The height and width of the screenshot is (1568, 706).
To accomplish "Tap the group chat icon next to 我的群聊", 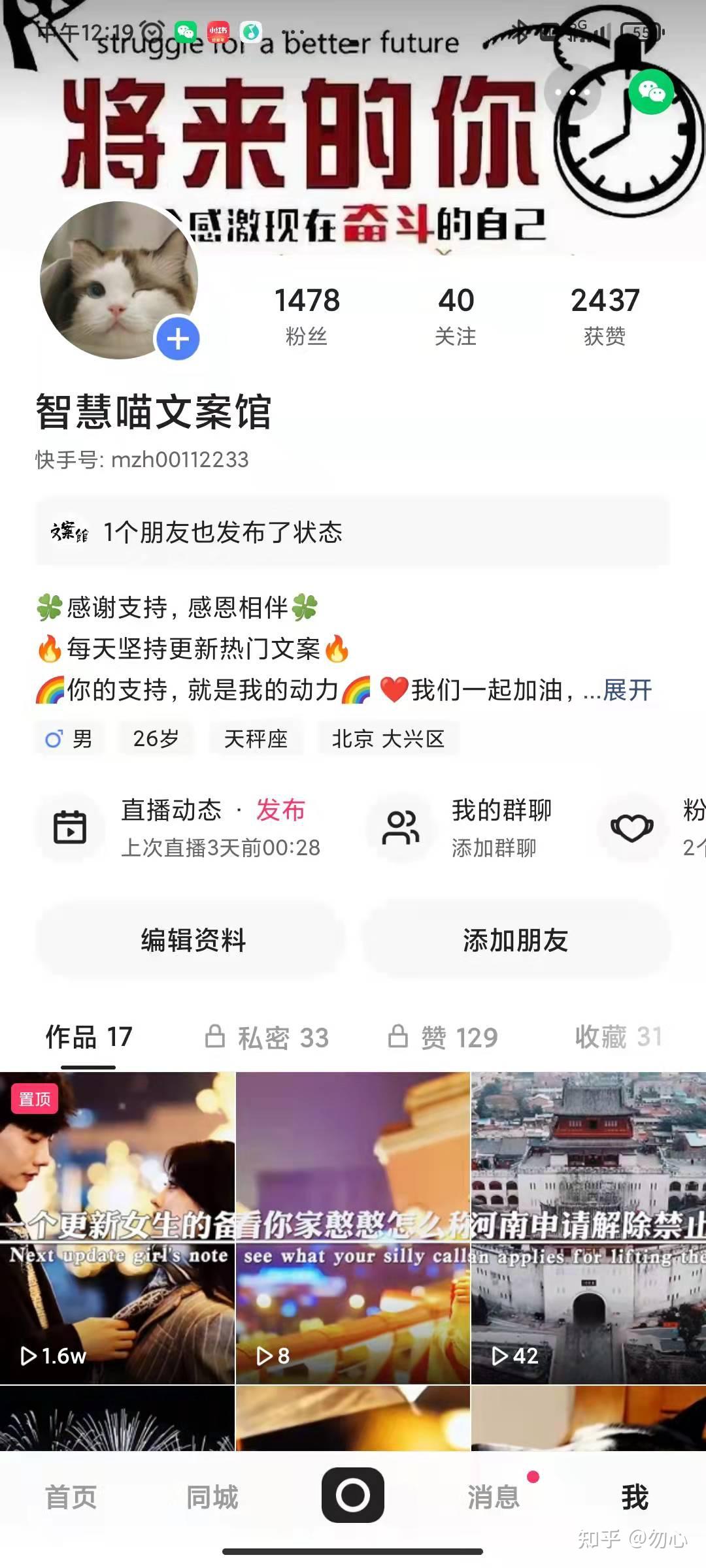I will coord(401,827).
